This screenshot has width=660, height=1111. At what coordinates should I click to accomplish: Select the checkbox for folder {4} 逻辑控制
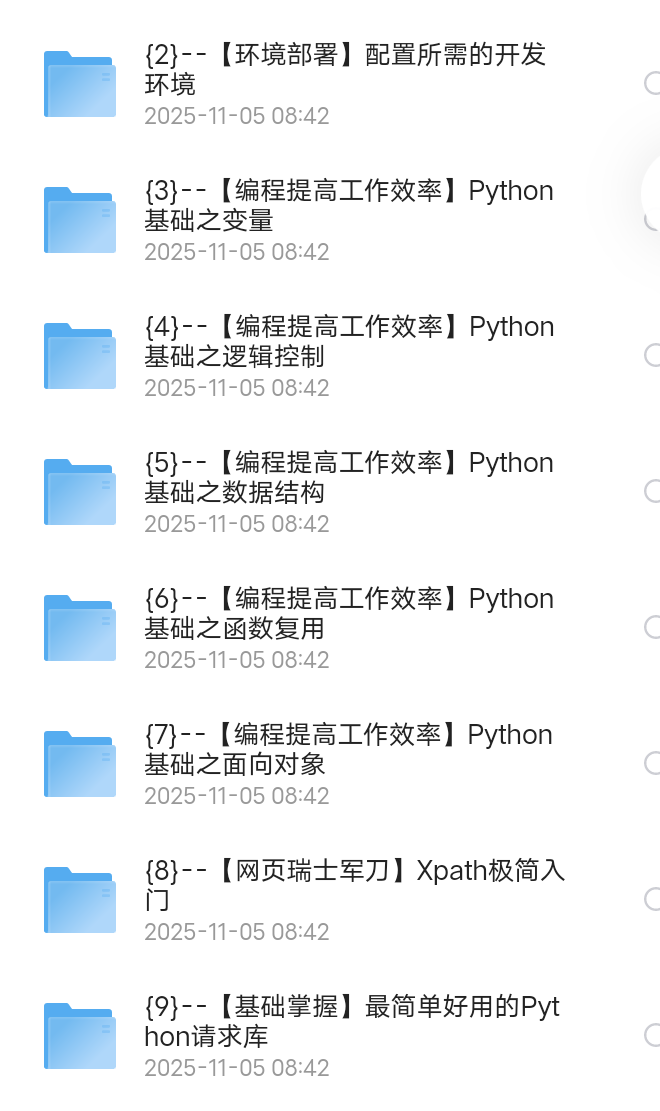click(654, 355)
